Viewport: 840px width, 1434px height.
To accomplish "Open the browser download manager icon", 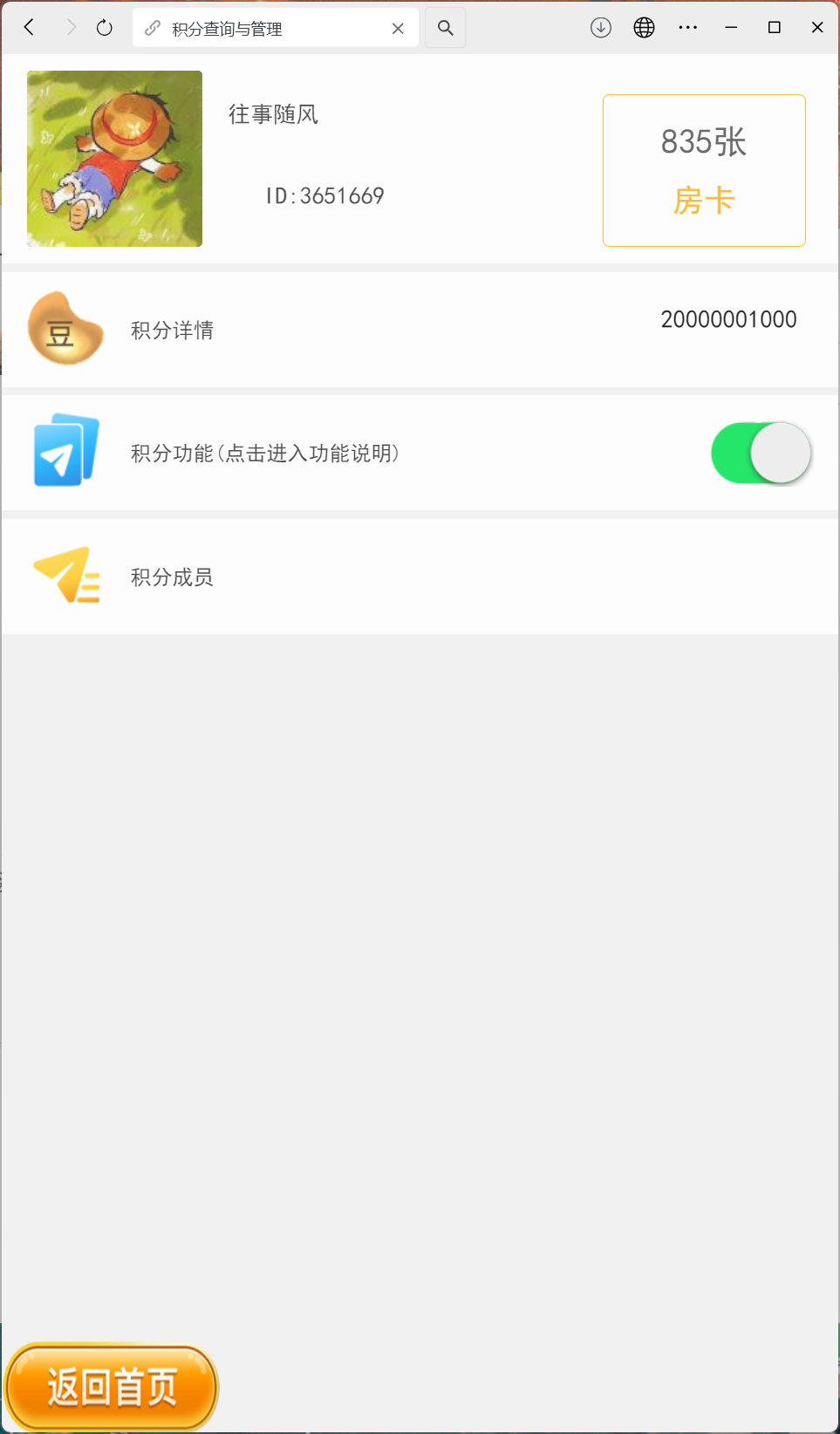I will click(x=600, y=27).
